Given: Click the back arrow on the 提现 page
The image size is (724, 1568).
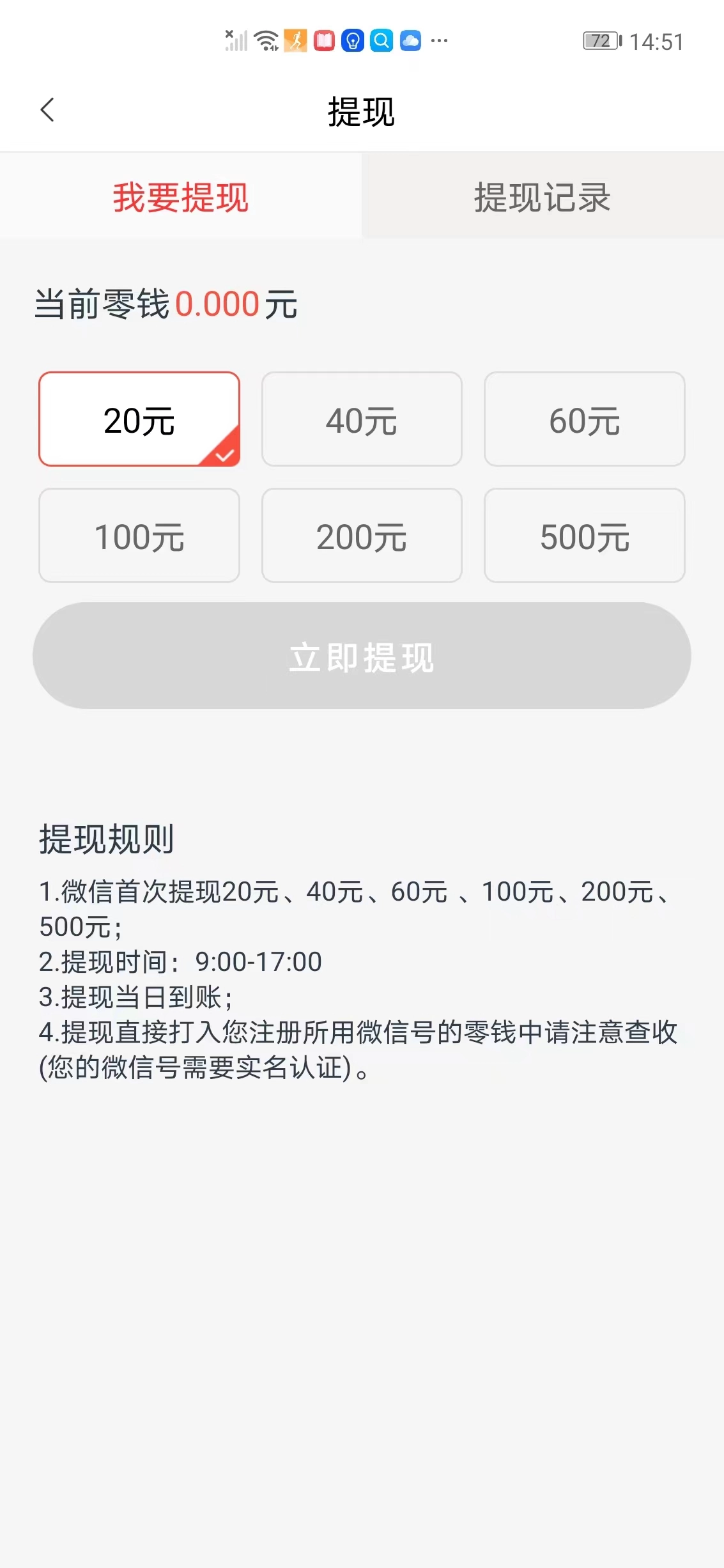Looking at the screenshot, I should point(47,110).
